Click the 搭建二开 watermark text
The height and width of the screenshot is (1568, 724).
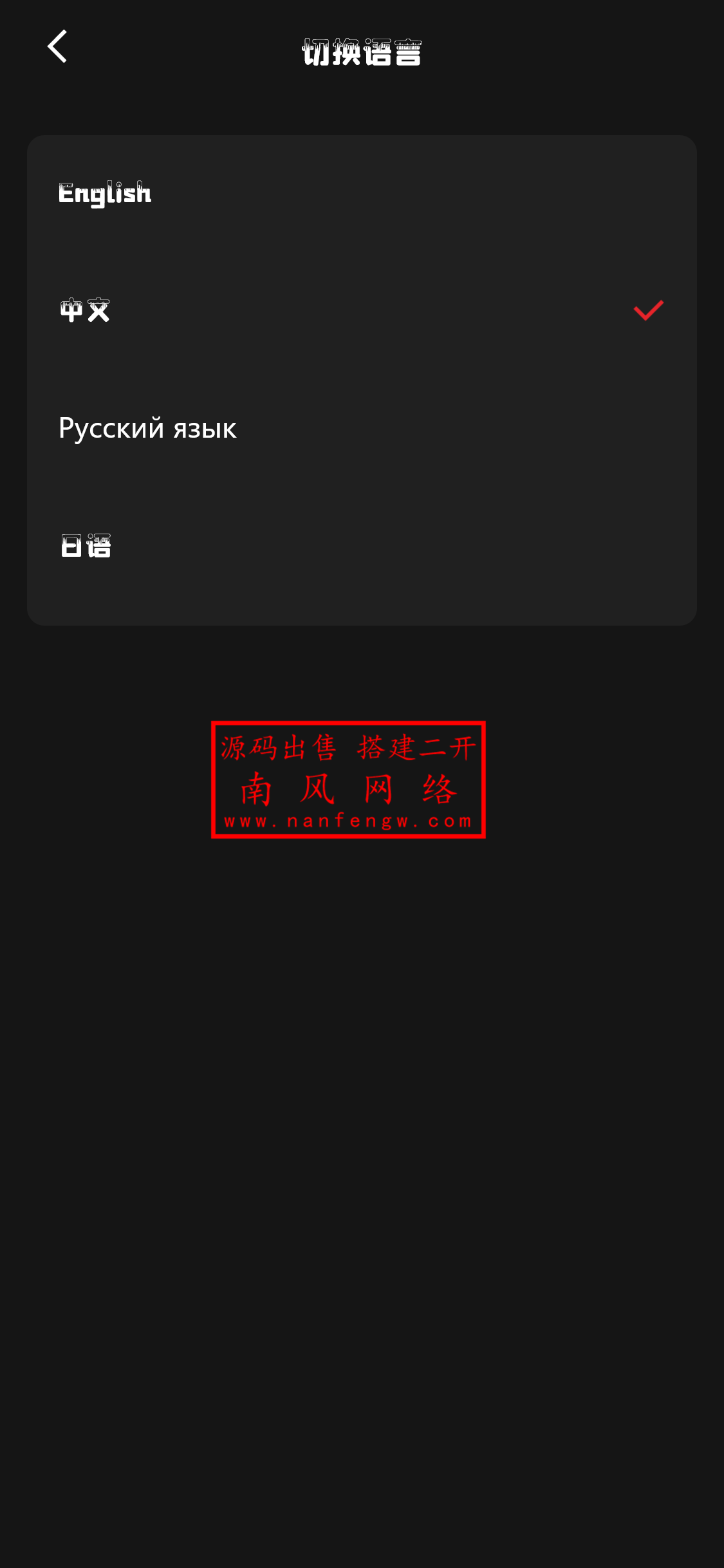415,749
